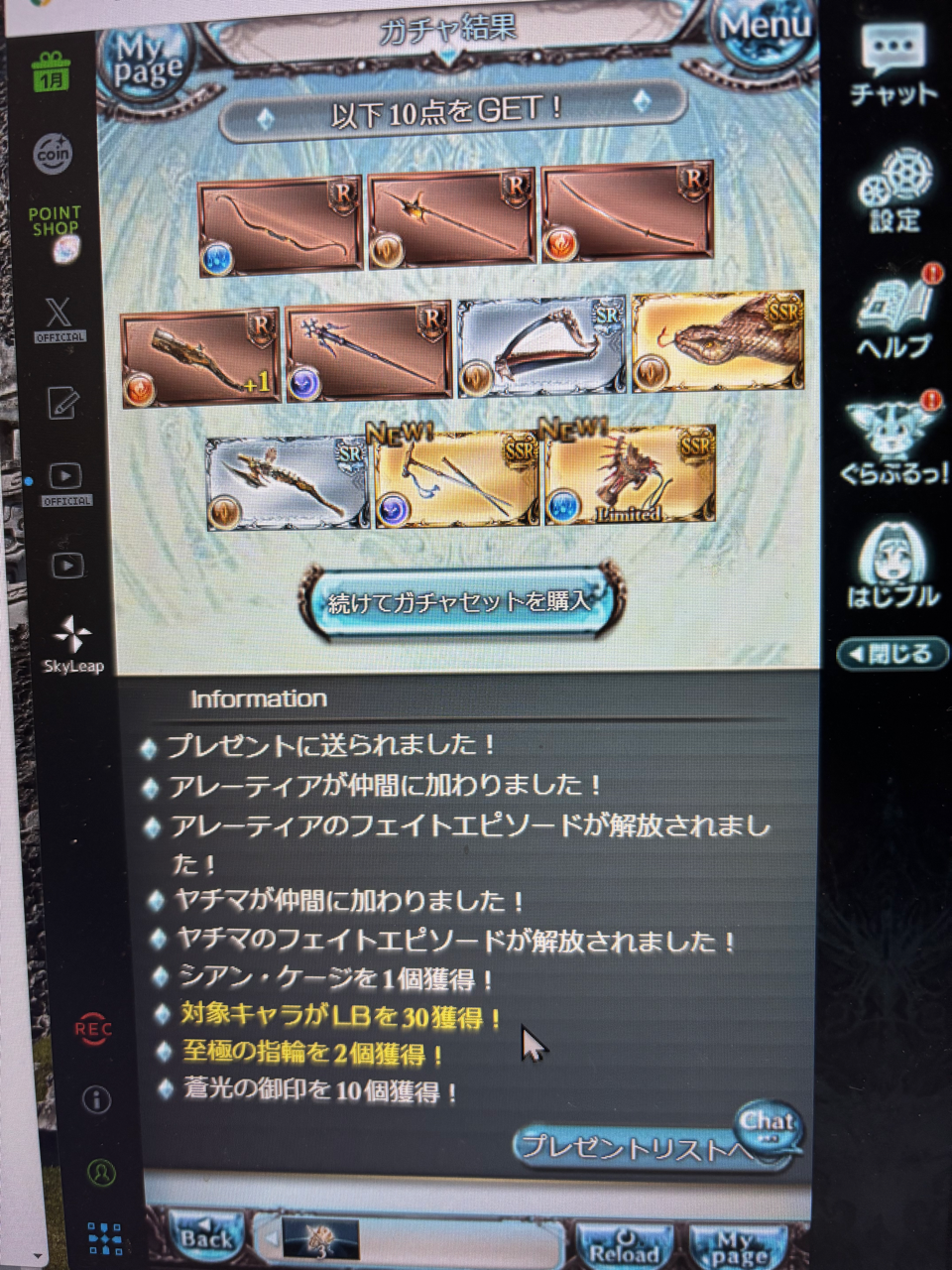Viewport: 952px width, 1270px height.
Task: Open the POINT SHOP
Action: tap(58, 233)
